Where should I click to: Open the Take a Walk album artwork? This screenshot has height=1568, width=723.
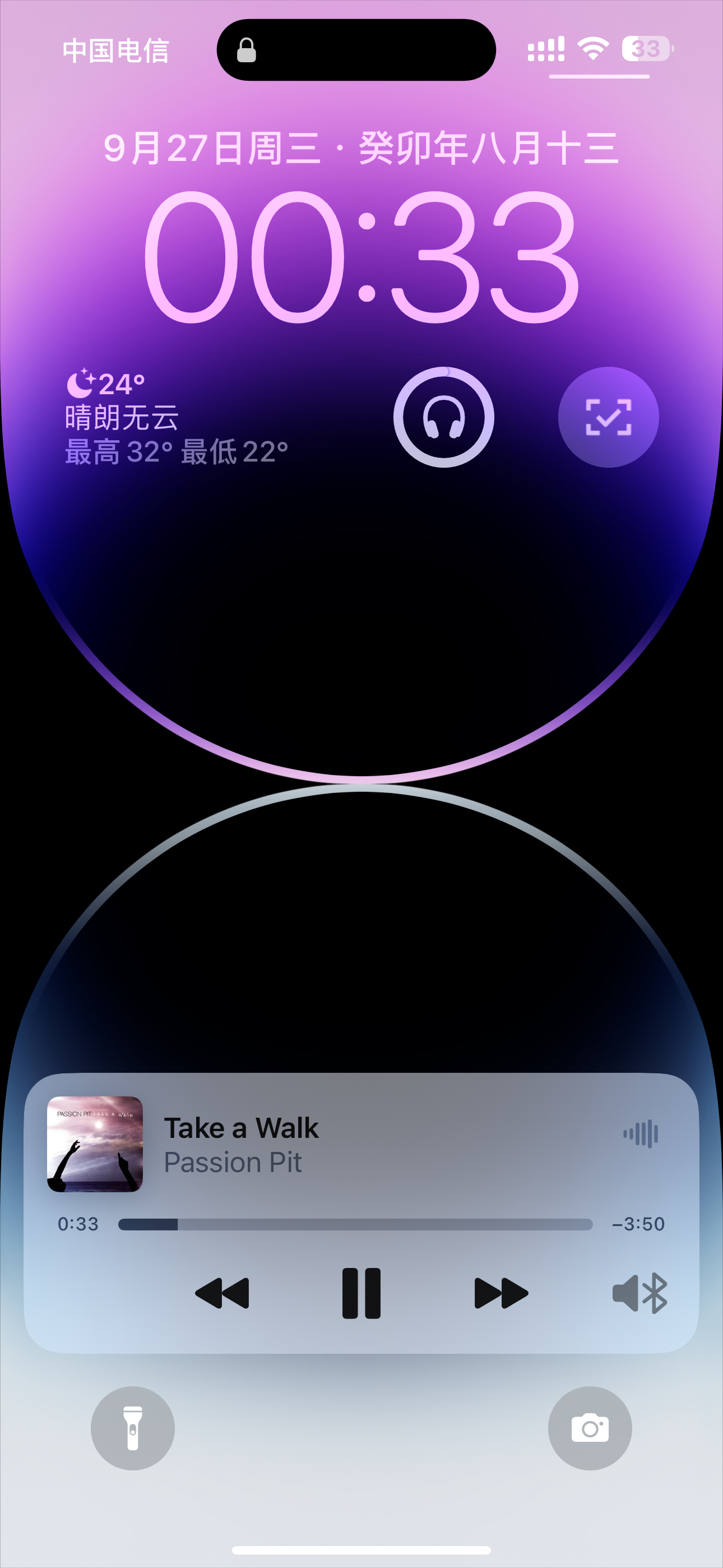[95, 1143]
